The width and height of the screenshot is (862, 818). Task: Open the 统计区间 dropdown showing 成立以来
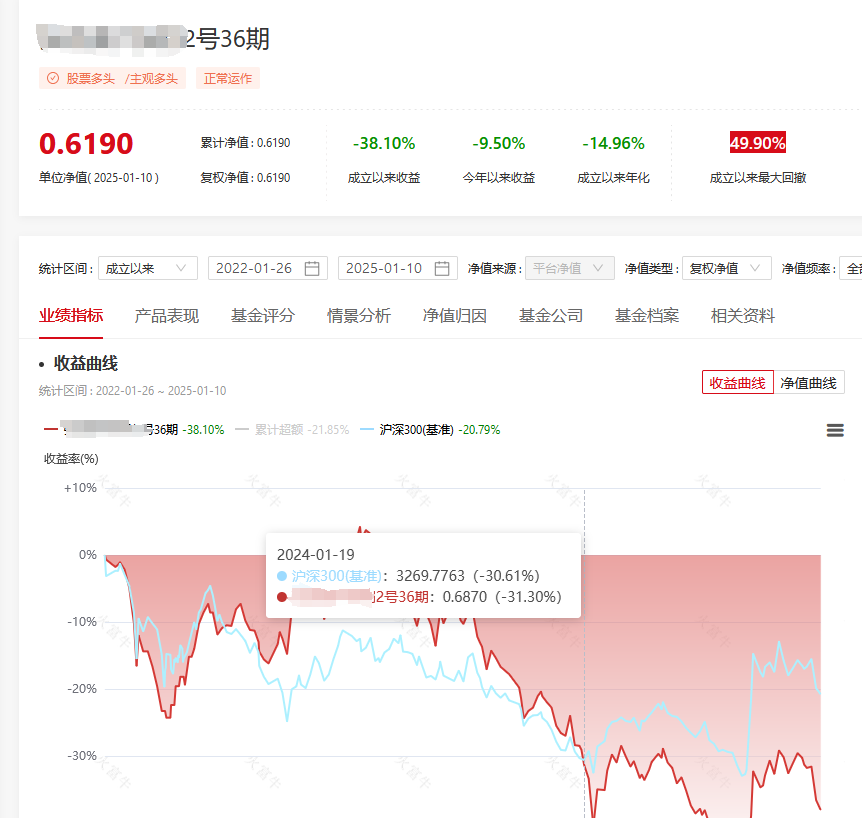click(148, 268)
